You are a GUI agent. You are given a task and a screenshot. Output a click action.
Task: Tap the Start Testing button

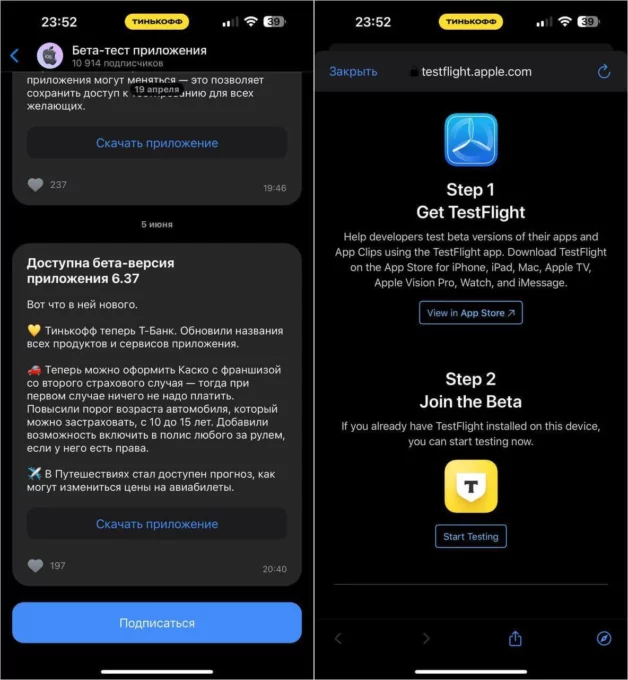(x=471, y=536)
